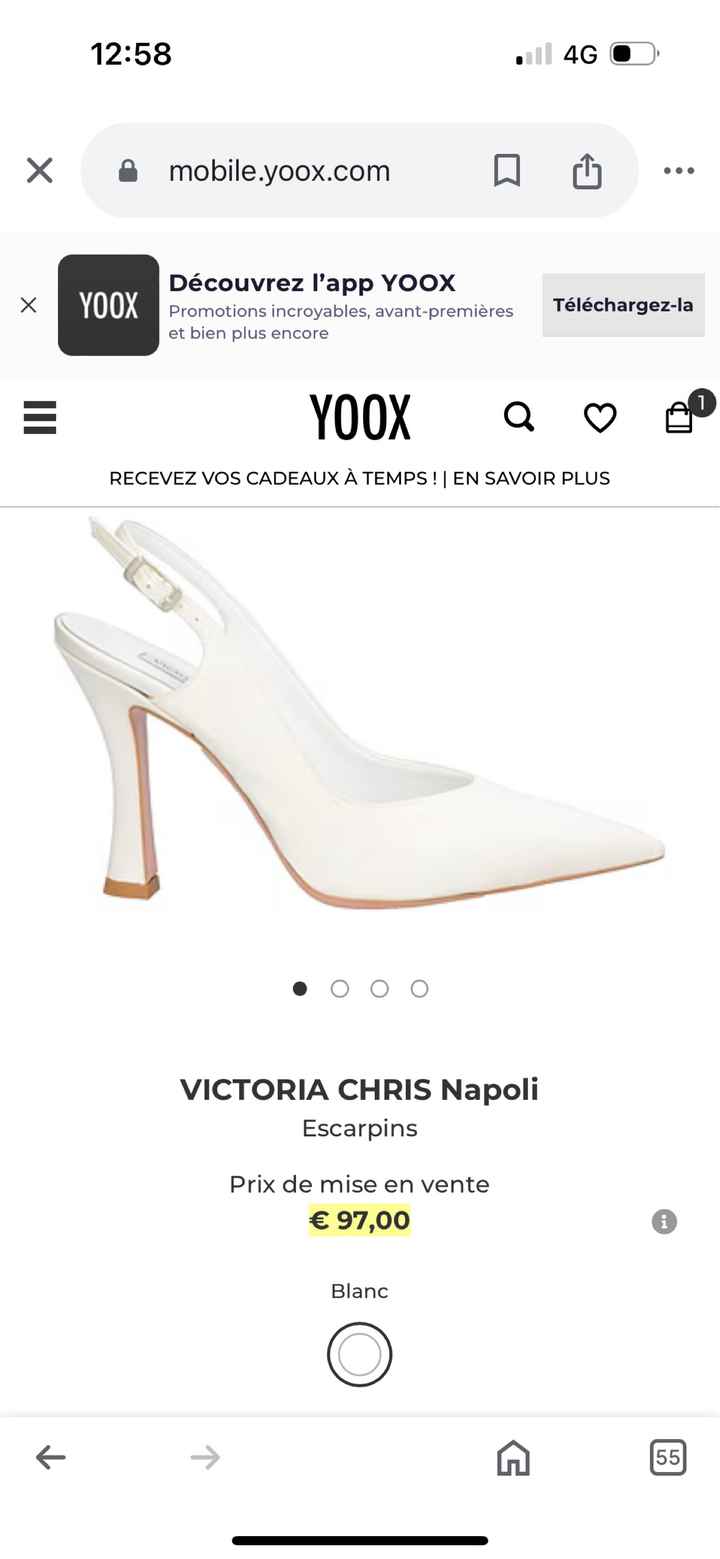
Task: Tap the price information icon
Action: pos(663,1221)
